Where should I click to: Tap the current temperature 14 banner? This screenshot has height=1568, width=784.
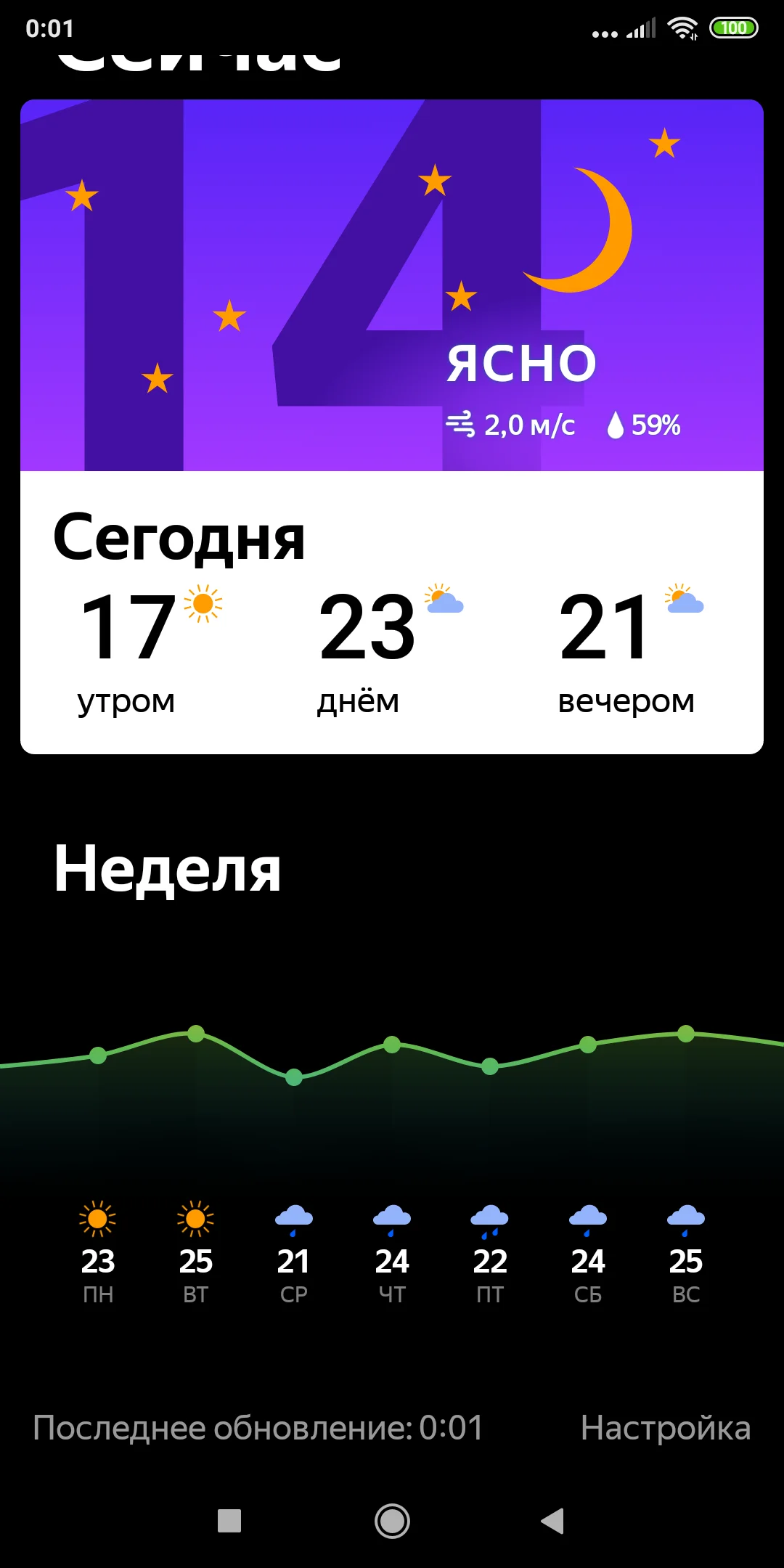[392, 283]
